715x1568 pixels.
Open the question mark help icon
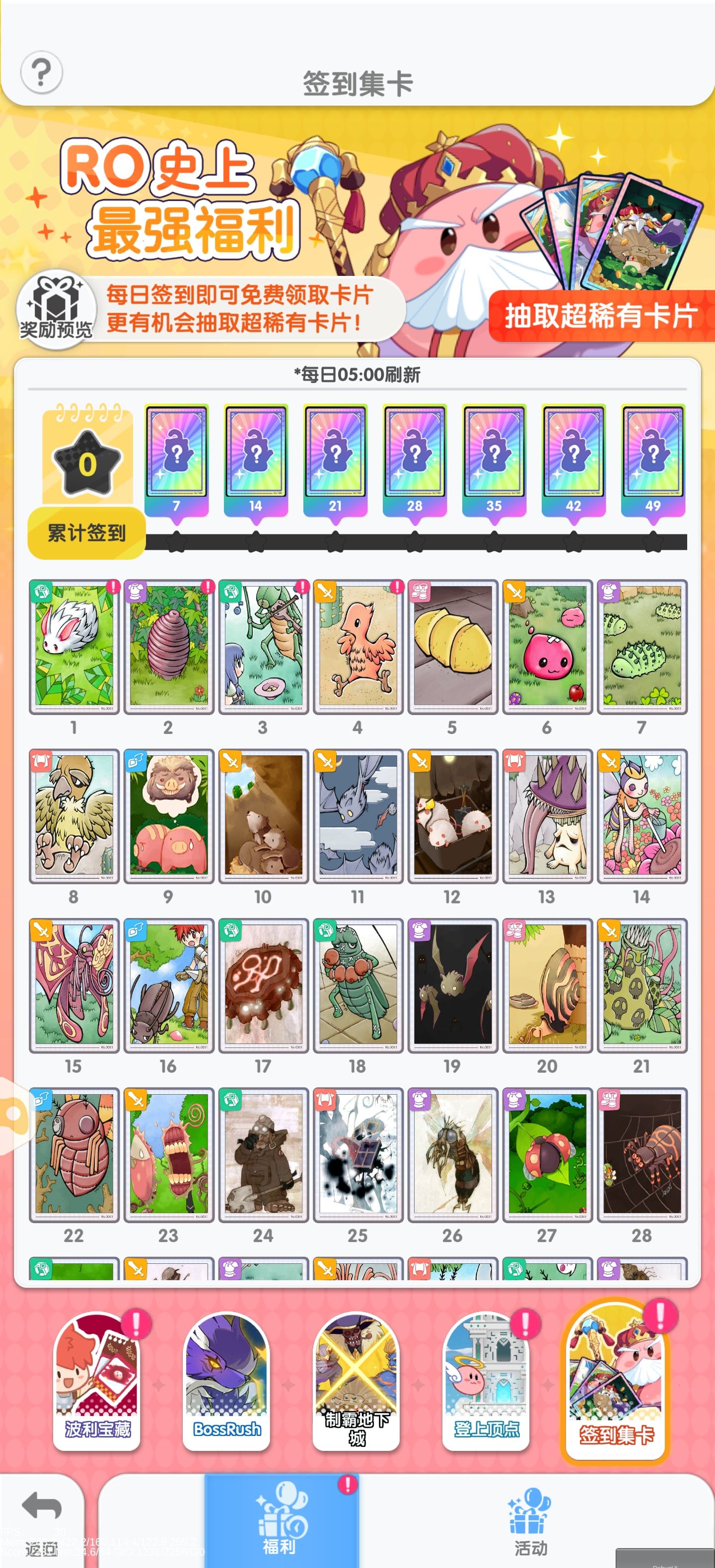tap(41, 72)
